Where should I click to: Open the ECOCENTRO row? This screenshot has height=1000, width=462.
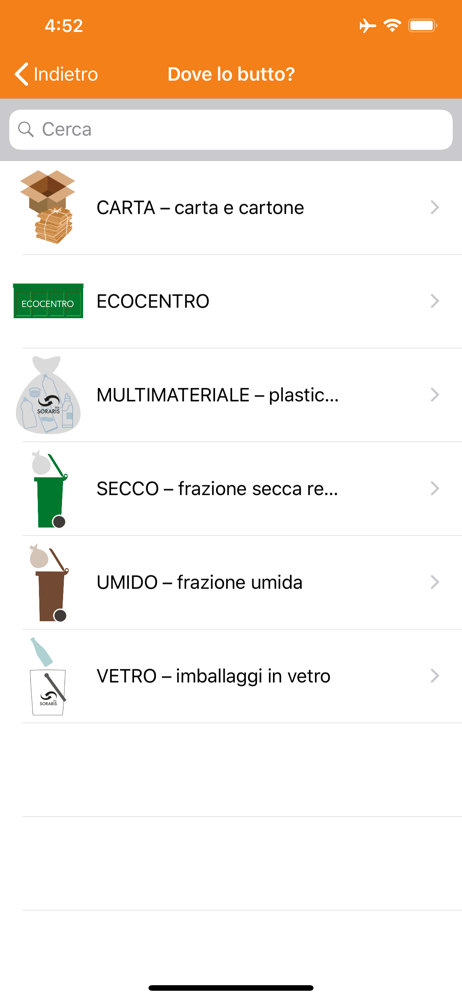(231, 302)
